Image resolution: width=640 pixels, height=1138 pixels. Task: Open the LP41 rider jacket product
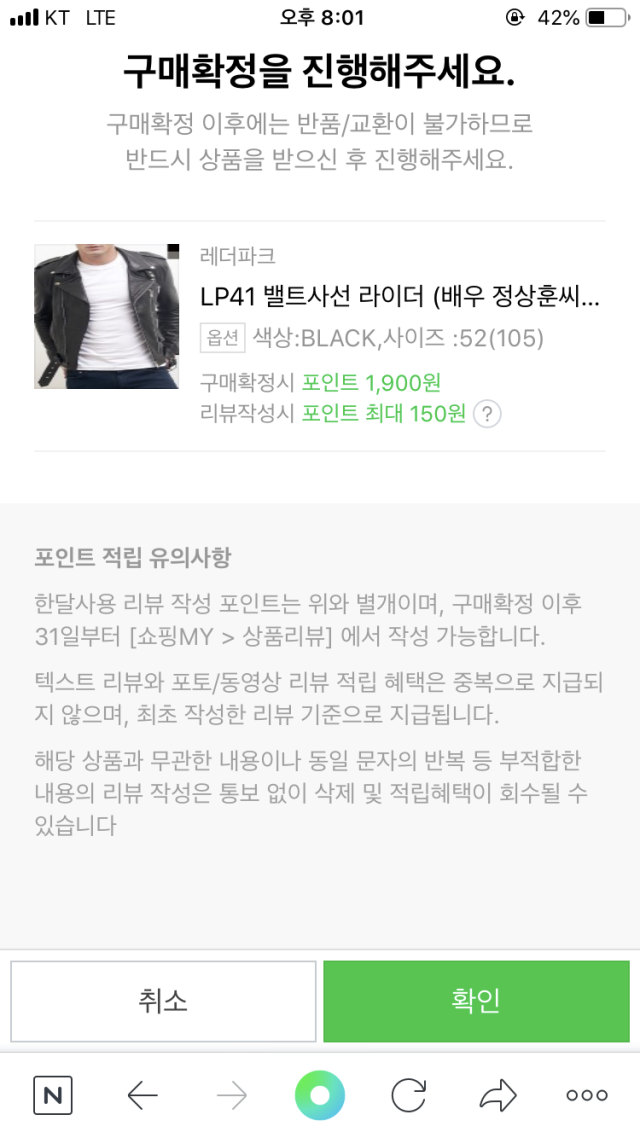400,296
